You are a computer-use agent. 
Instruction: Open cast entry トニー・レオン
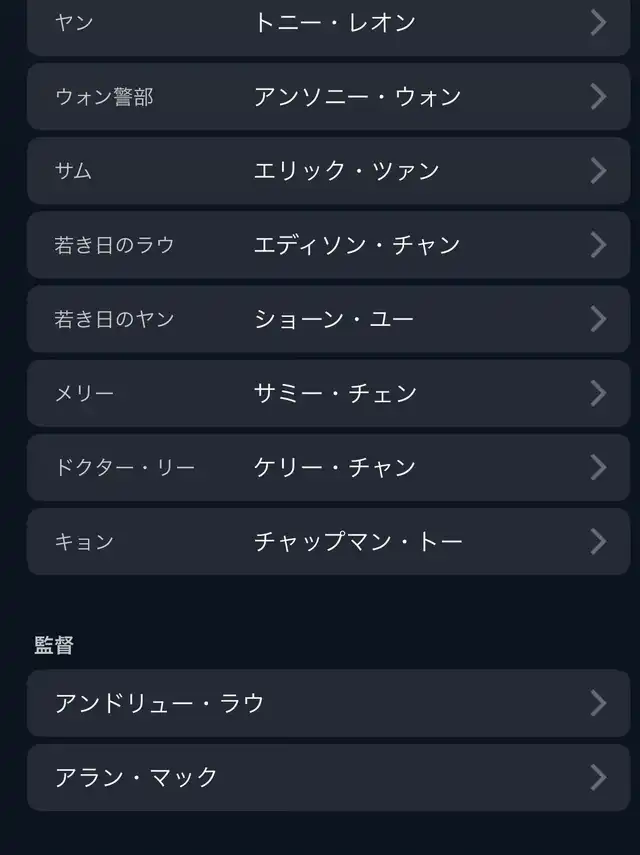(328, 26)
